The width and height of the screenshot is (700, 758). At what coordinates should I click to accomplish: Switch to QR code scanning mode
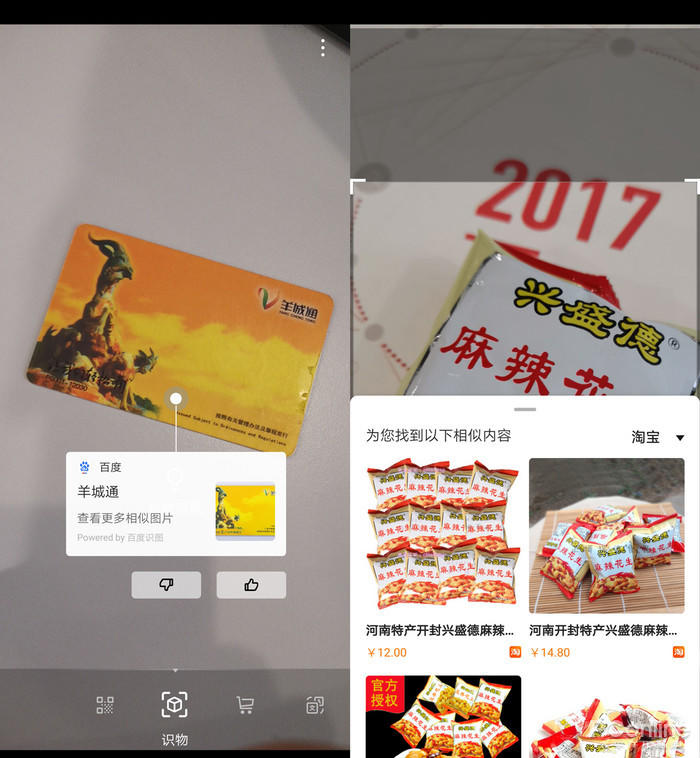(x=105, y=705)
